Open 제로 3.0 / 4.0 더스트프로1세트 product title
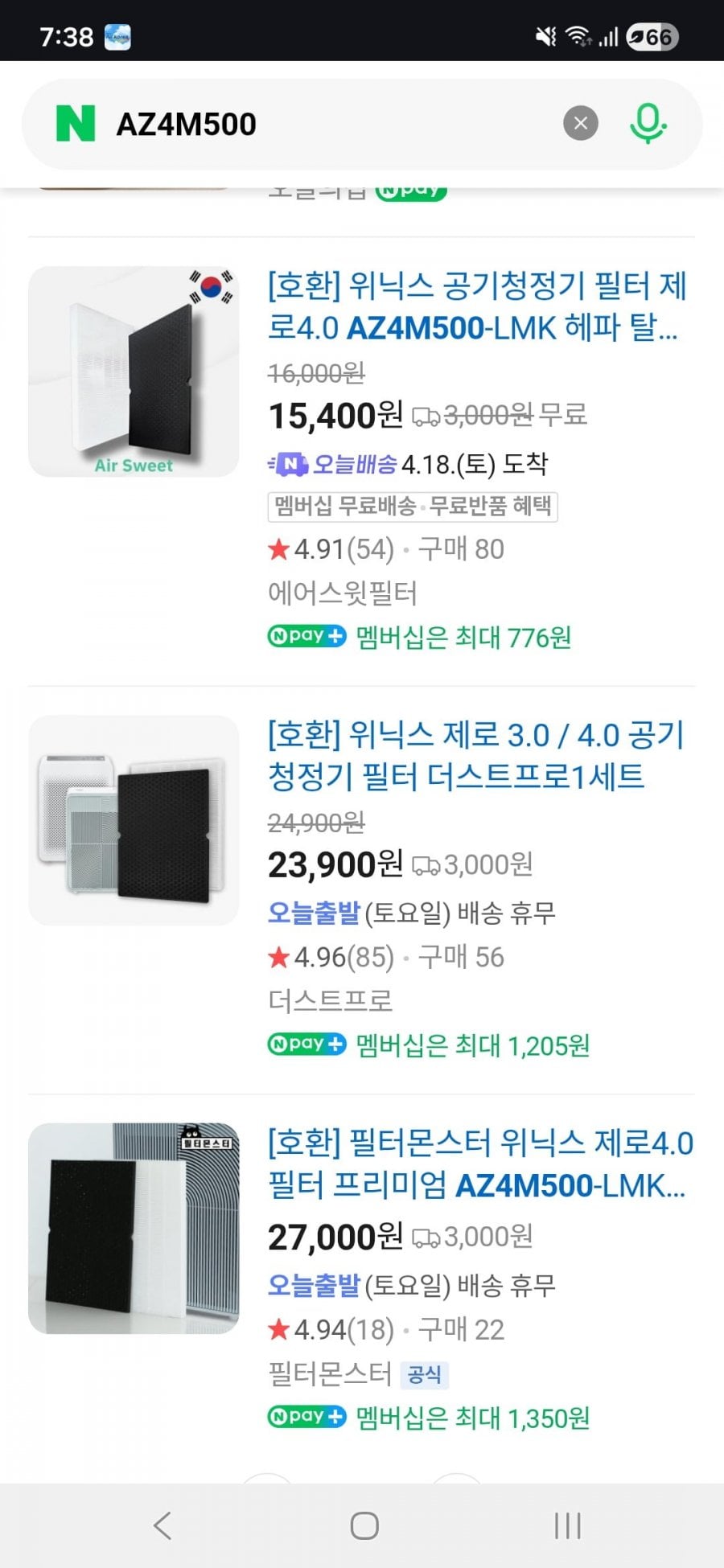Viewport: 724px width, 1568px height. [476, 755]
